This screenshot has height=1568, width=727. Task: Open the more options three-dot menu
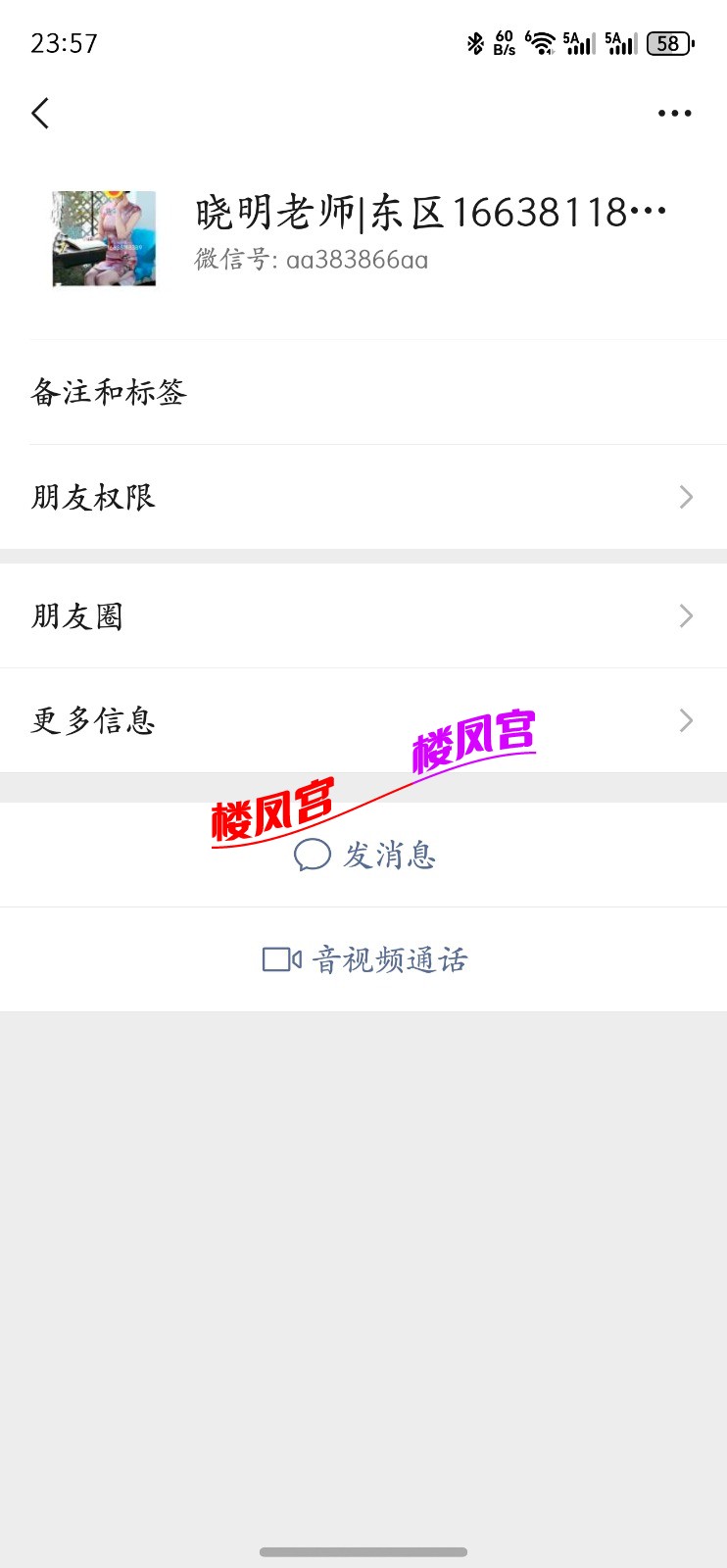(674, 113)
